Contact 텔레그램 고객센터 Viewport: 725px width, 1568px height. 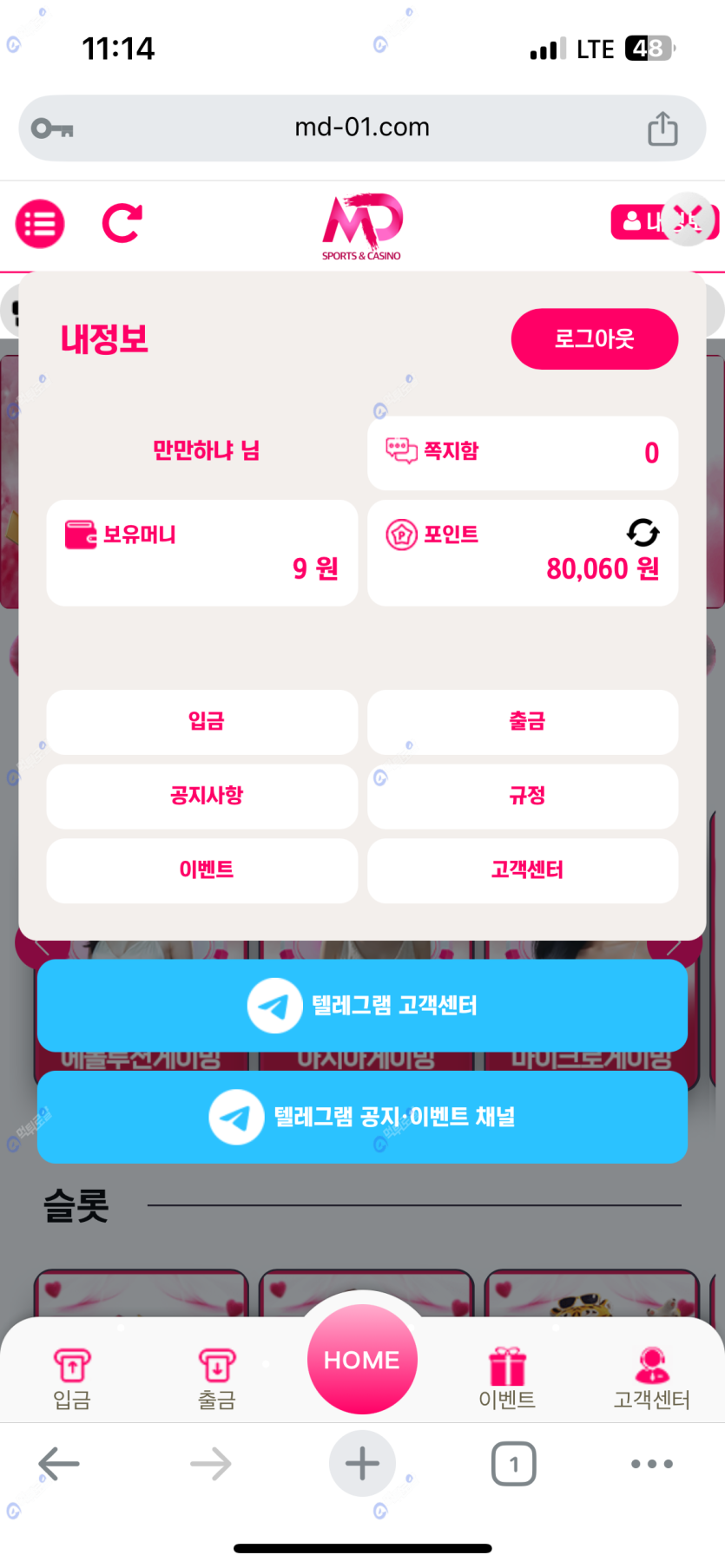click(362, 1006)
